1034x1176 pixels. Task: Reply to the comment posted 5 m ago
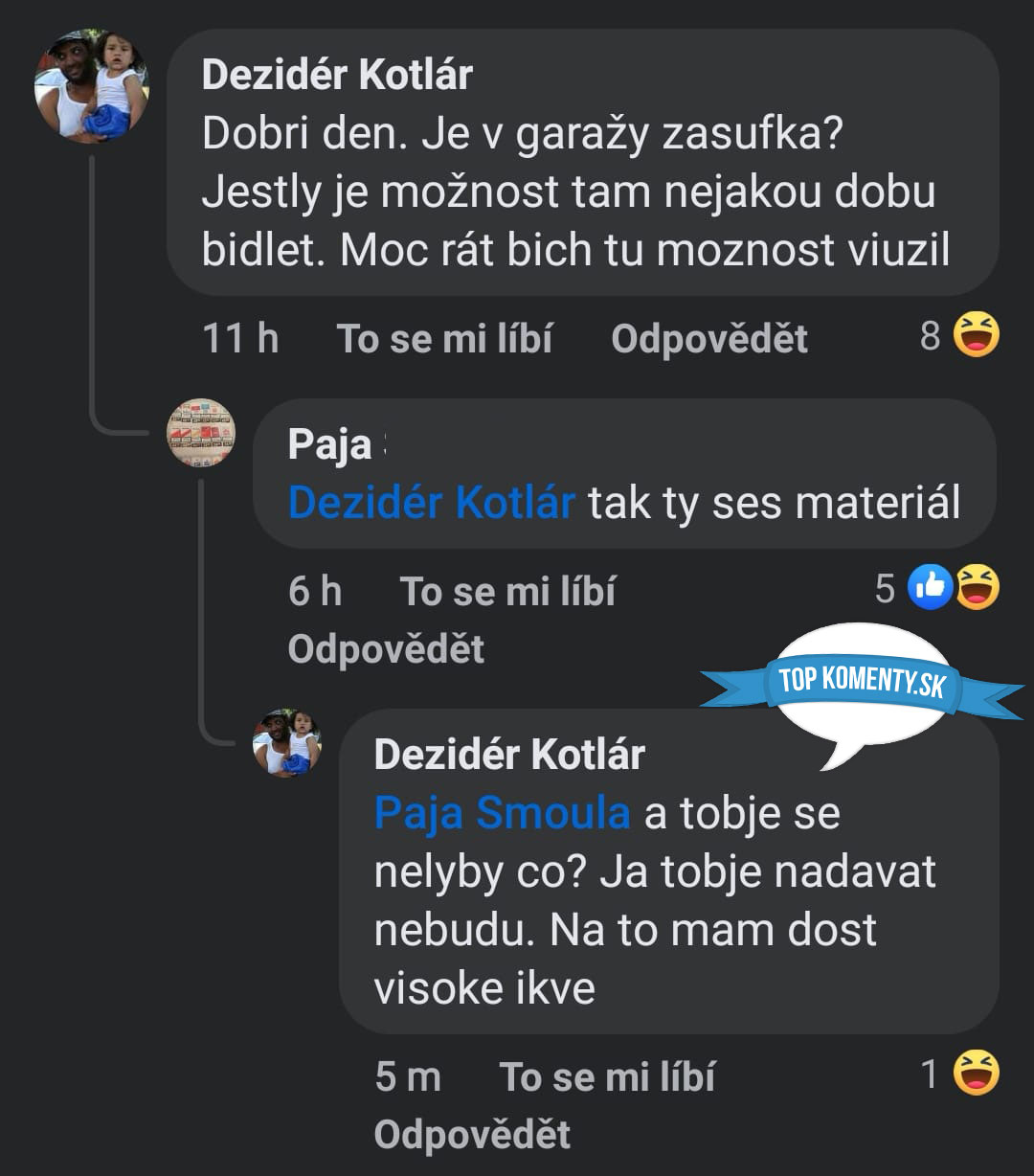click(472, 1135)
